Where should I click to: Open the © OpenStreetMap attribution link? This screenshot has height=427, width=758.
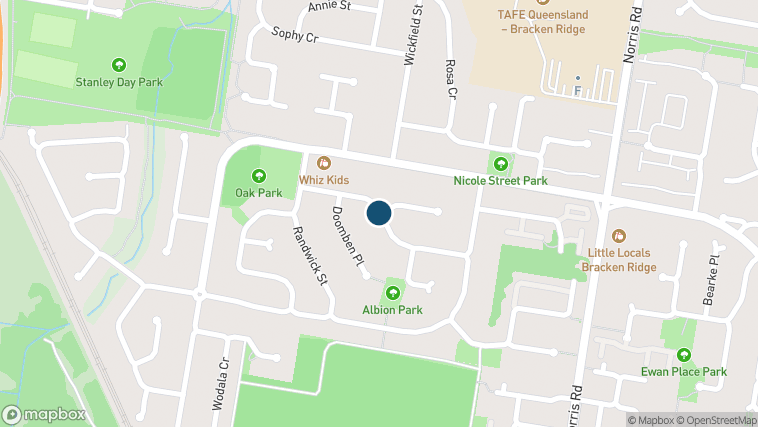coord(715,419)
